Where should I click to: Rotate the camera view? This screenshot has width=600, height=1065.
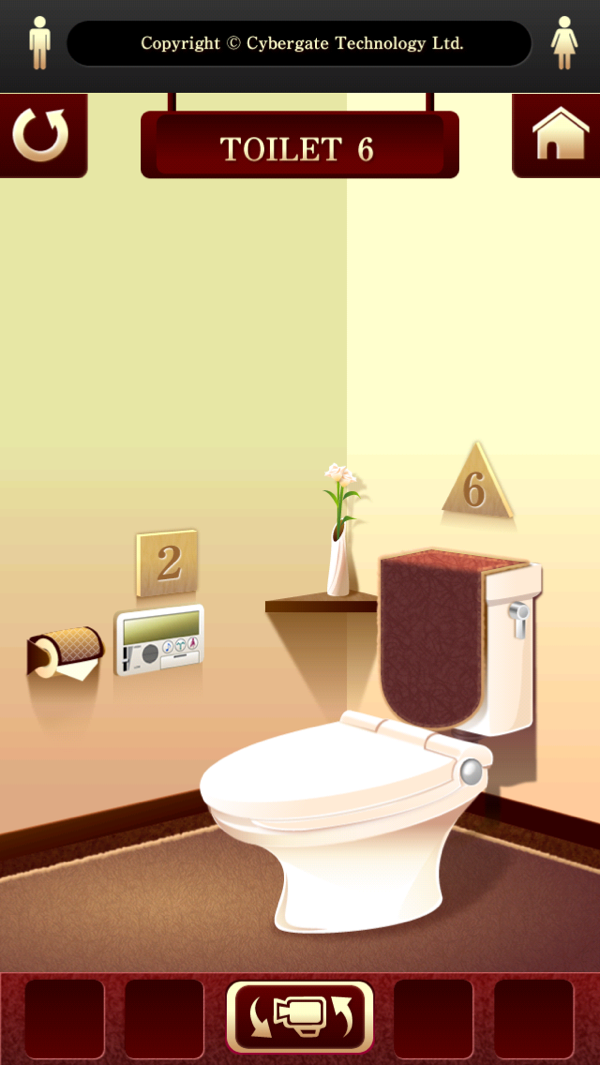pos(300,1016)
